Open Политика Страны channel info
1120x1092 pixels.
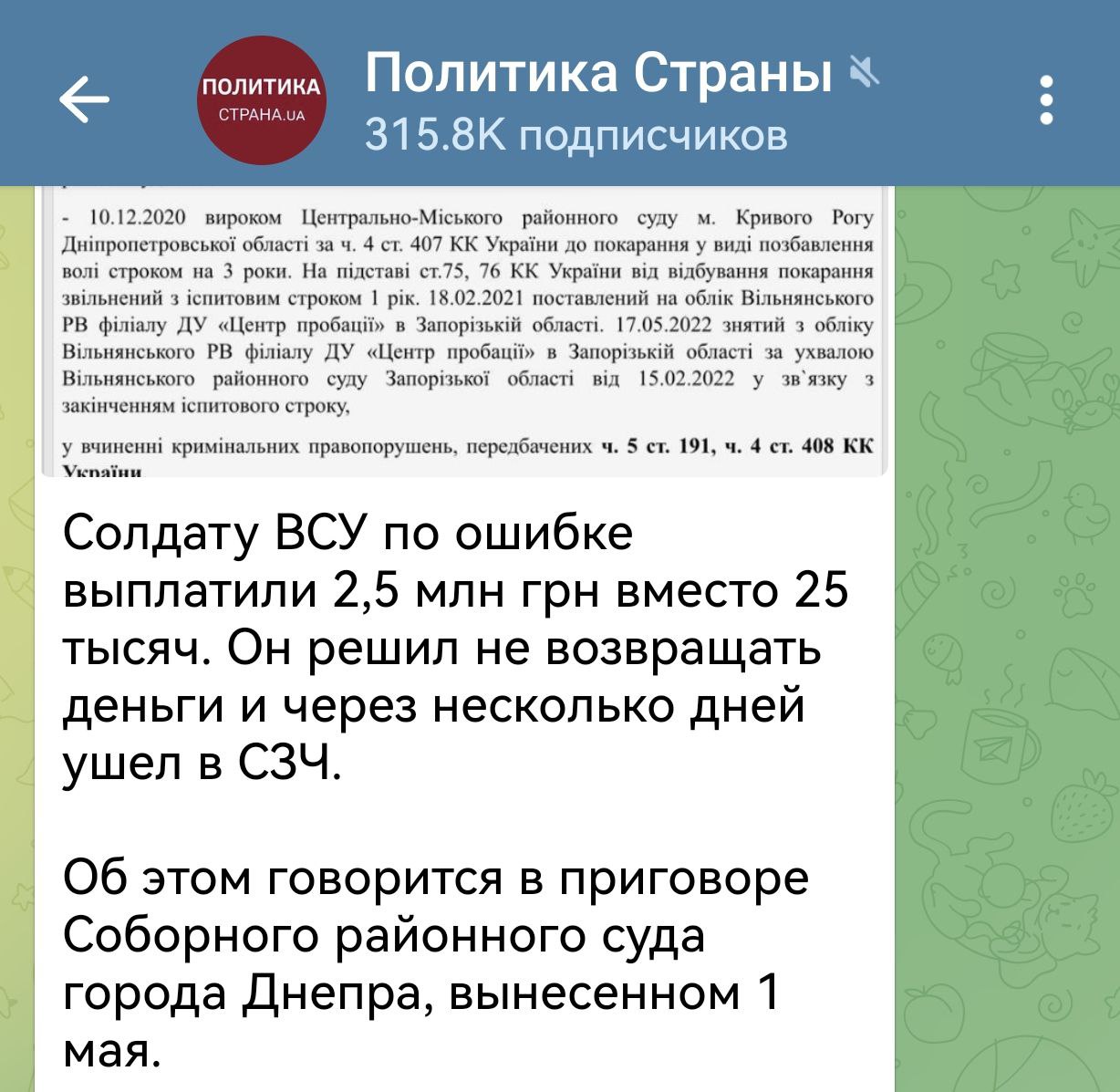pyautogui.click(x=597, y=75)
